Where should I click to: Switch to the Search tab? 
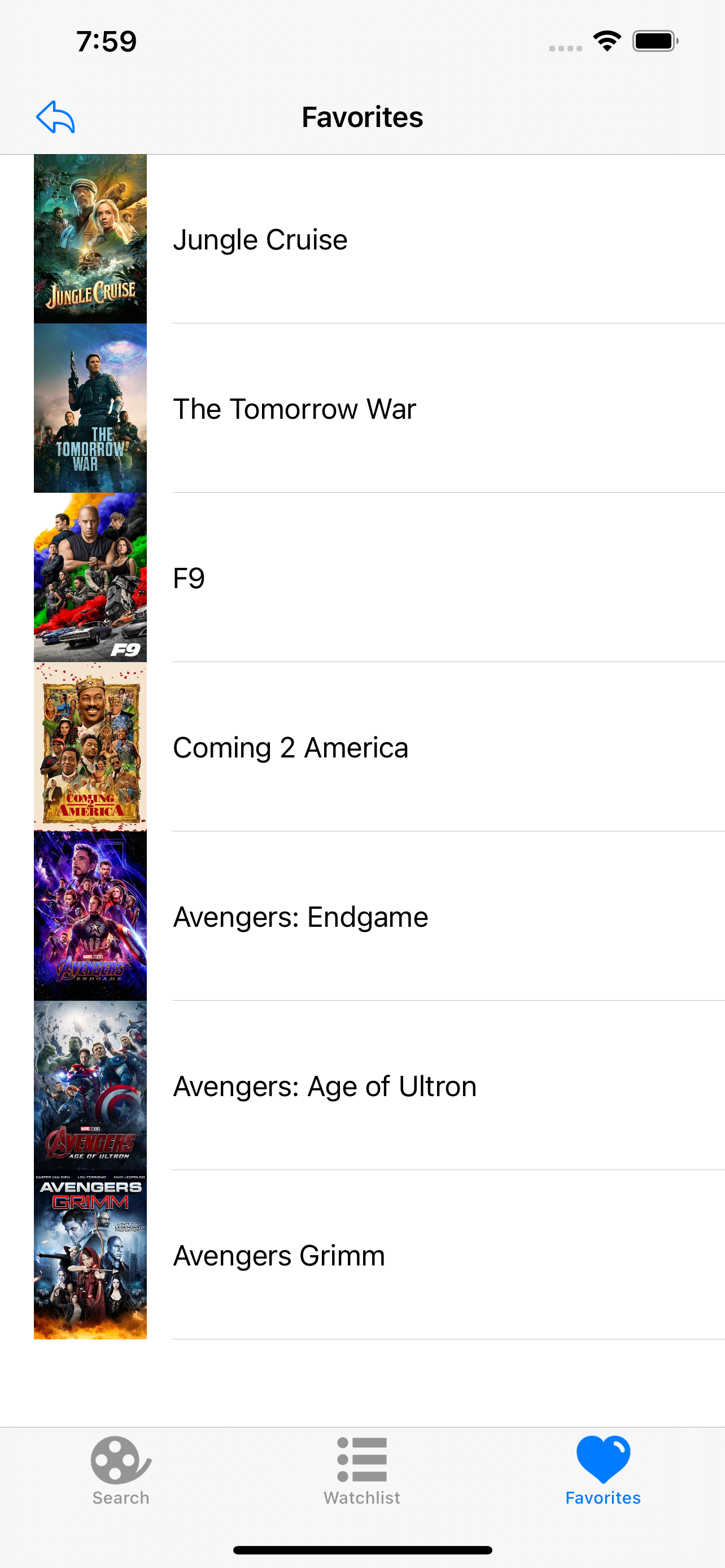click(120, 1470)
